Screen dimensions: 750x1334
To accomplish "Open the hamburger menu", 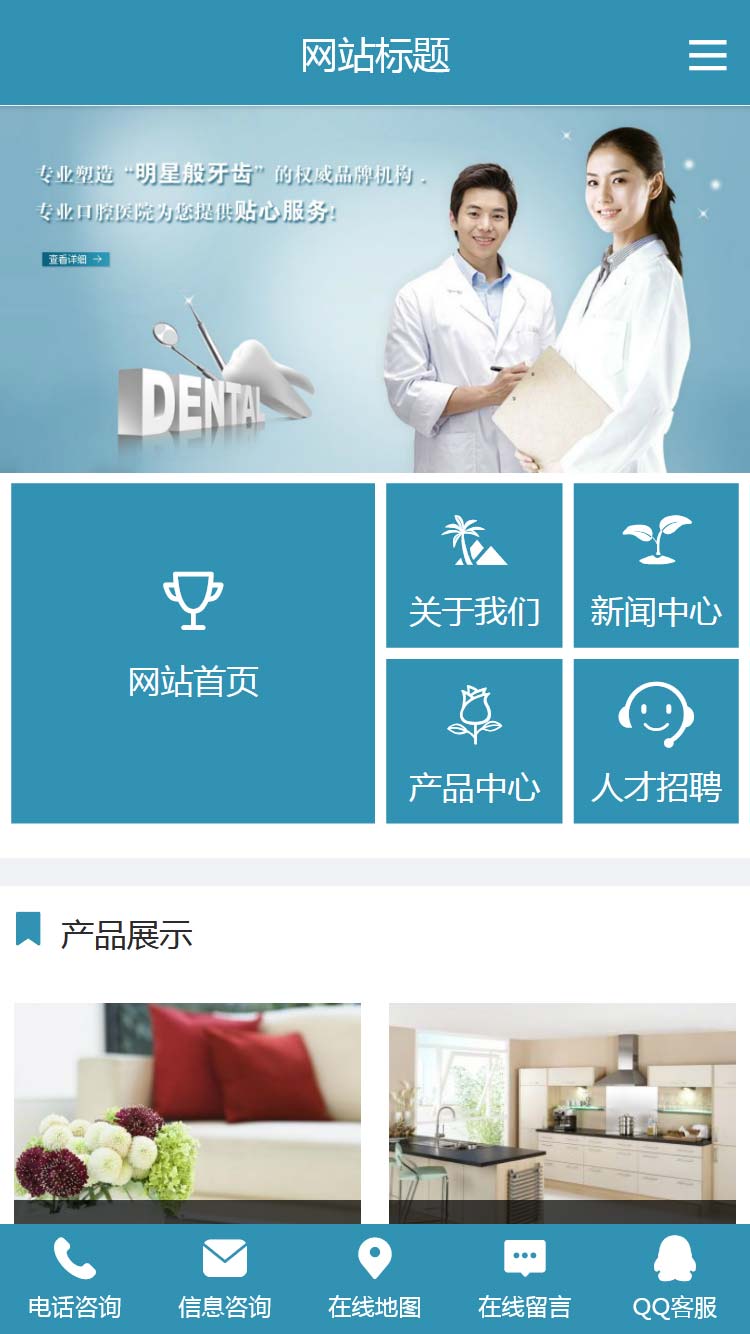I will [x=707, y=55].
